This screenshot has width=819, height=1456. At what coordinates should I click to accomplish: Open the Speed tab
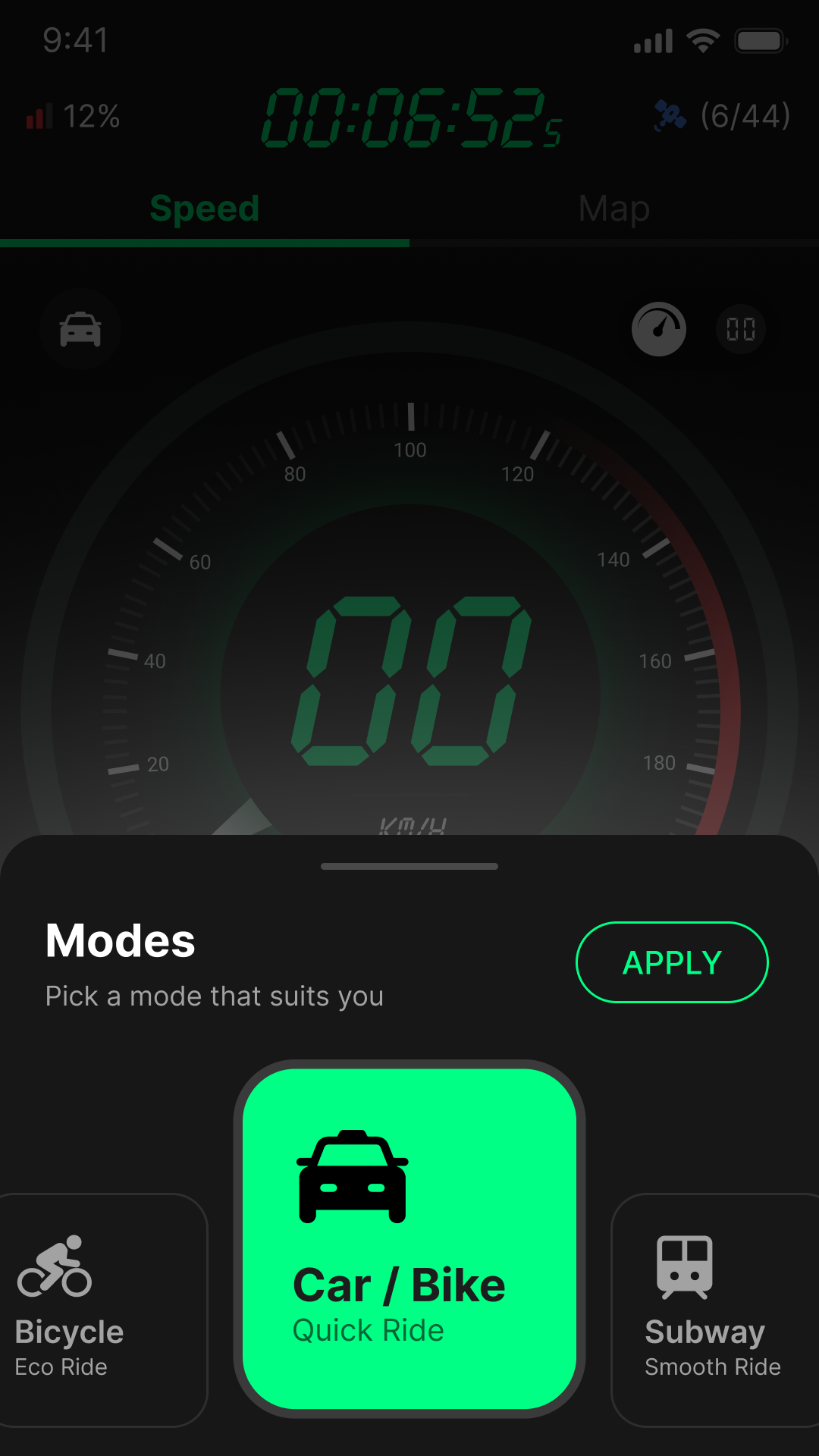pos(205,209)
